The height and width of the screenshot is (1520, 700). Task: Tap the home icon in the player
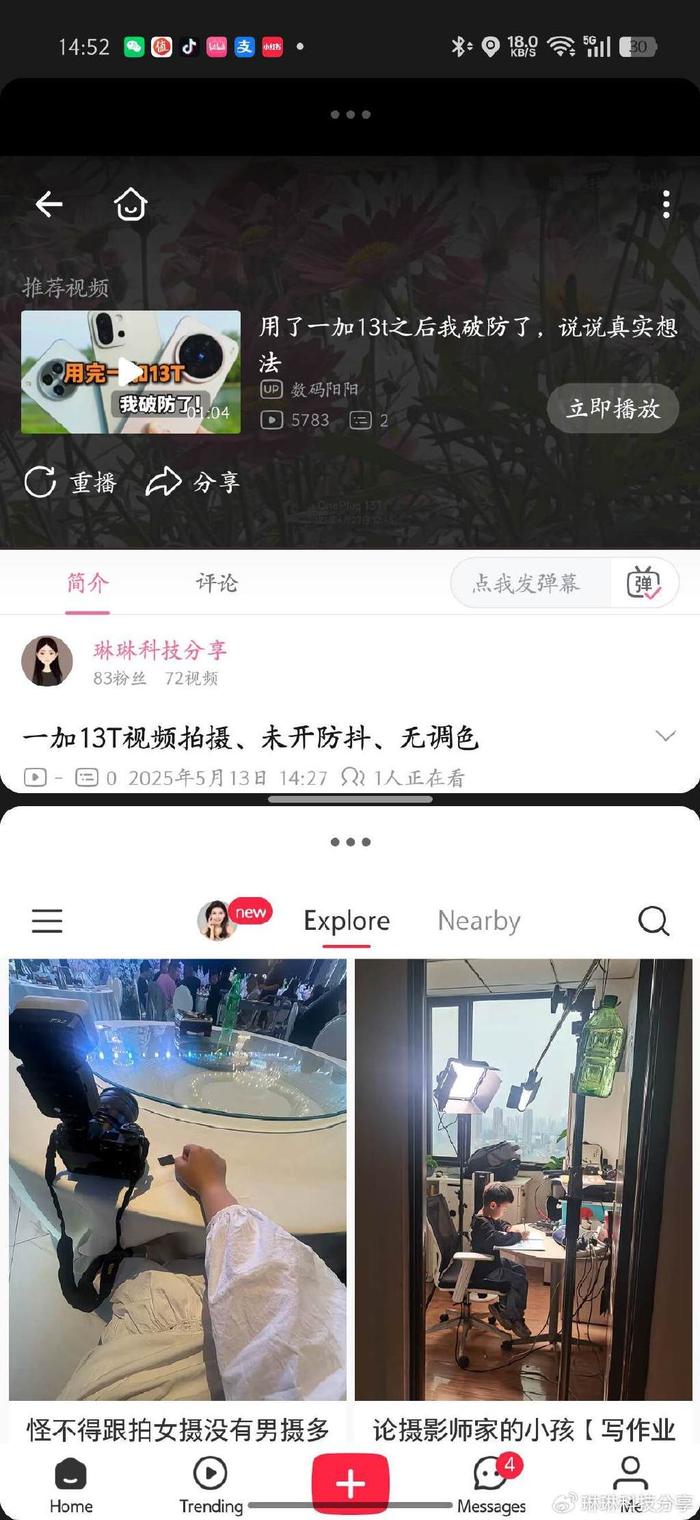(131, 205)
